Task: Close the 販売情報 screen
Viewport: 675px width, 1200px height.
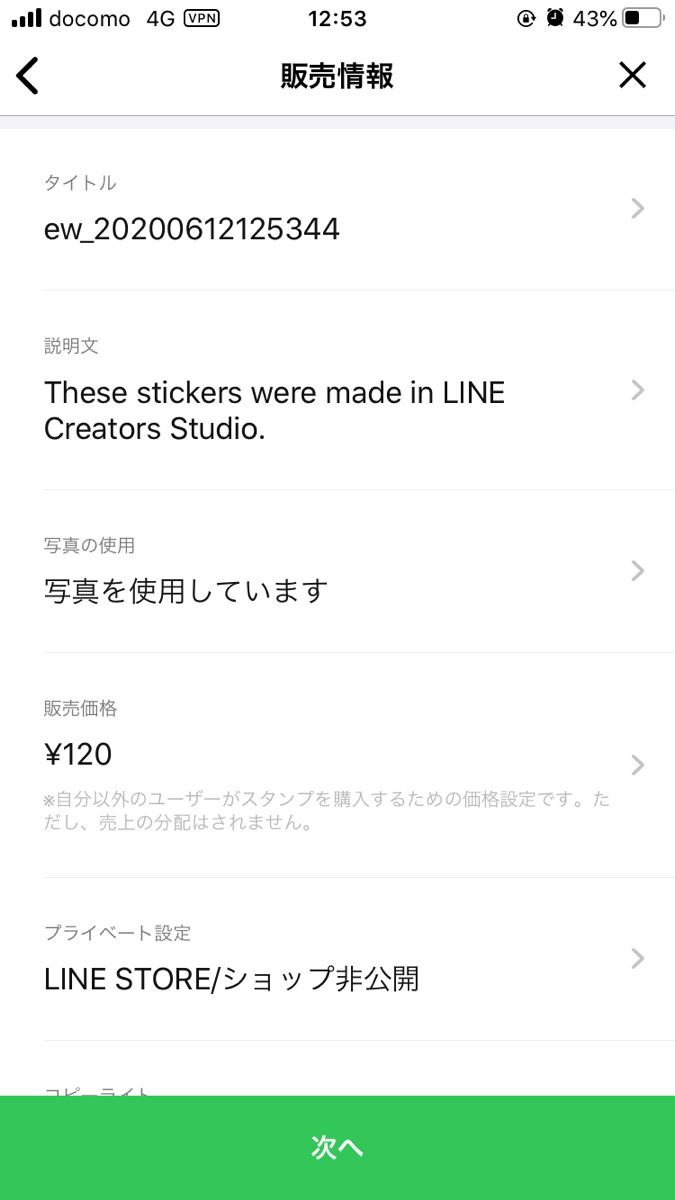Action: tap(632, 76)
